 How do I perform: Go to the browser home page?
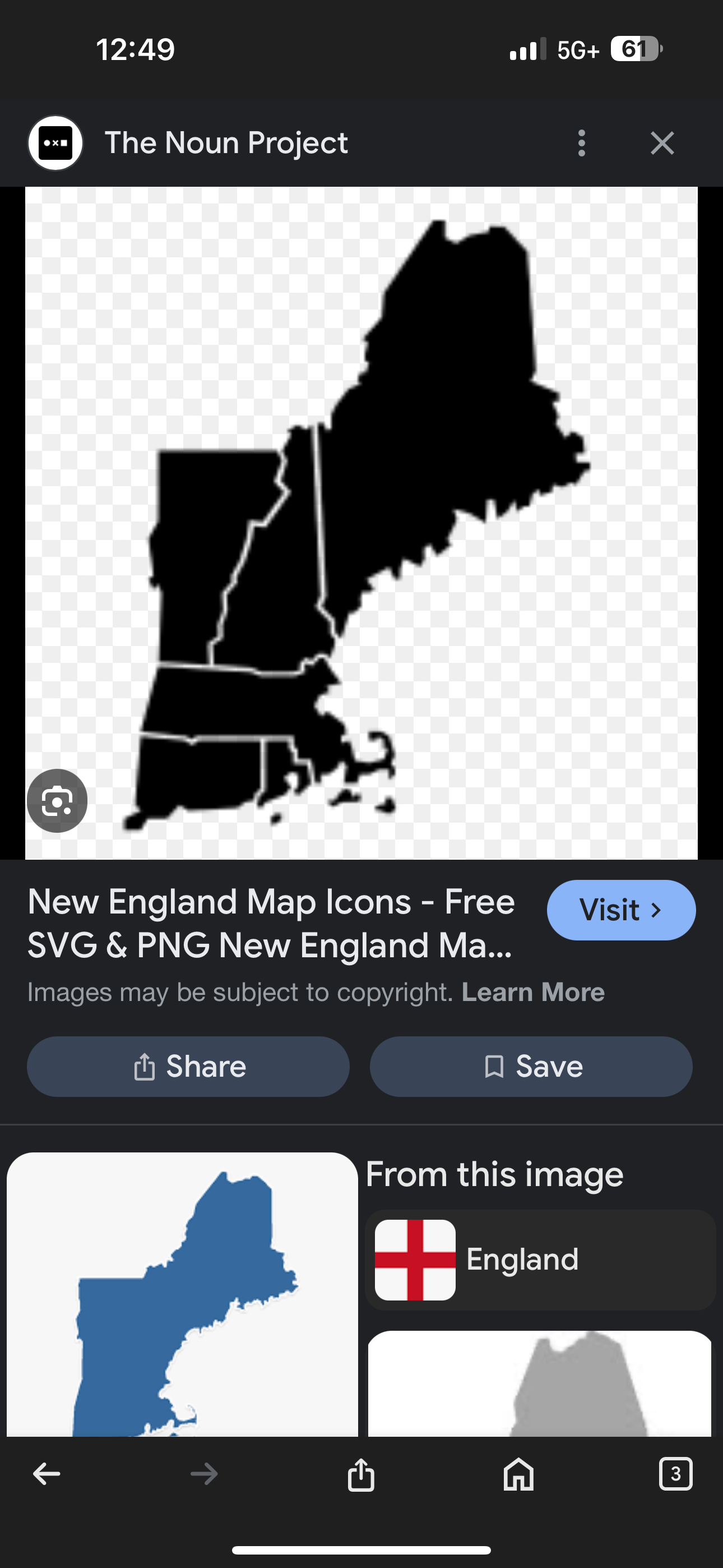coord(518,1474)
